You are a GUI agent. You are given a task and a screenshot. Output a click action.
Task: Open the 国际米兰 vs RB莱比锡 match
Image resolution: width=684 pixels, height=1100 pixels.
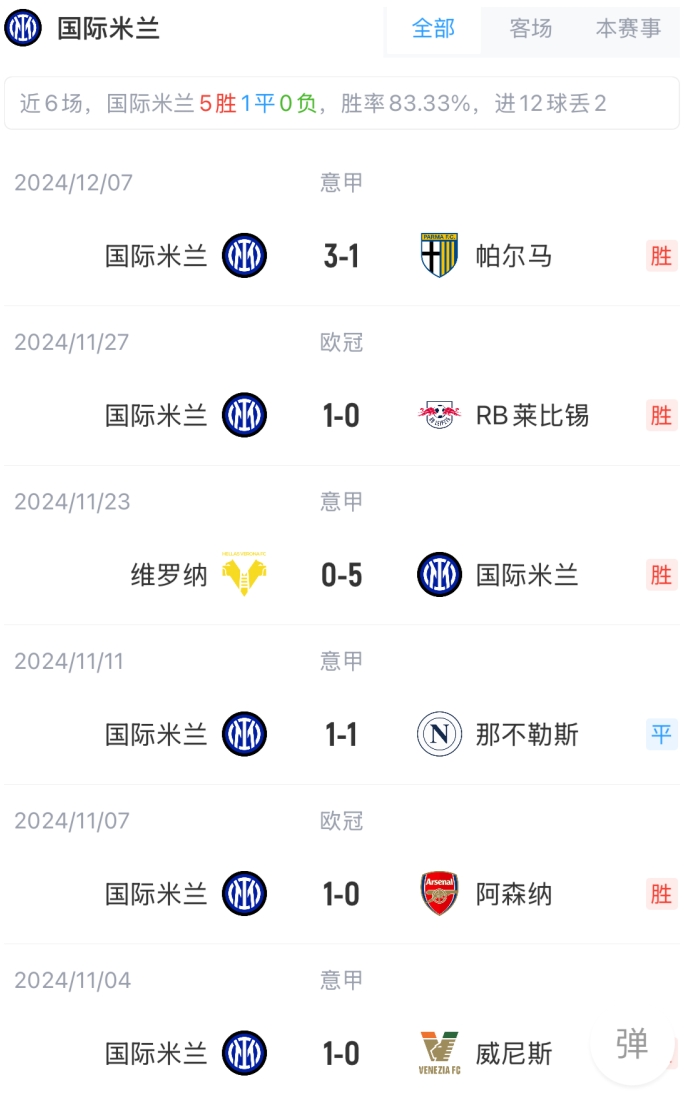341,415
